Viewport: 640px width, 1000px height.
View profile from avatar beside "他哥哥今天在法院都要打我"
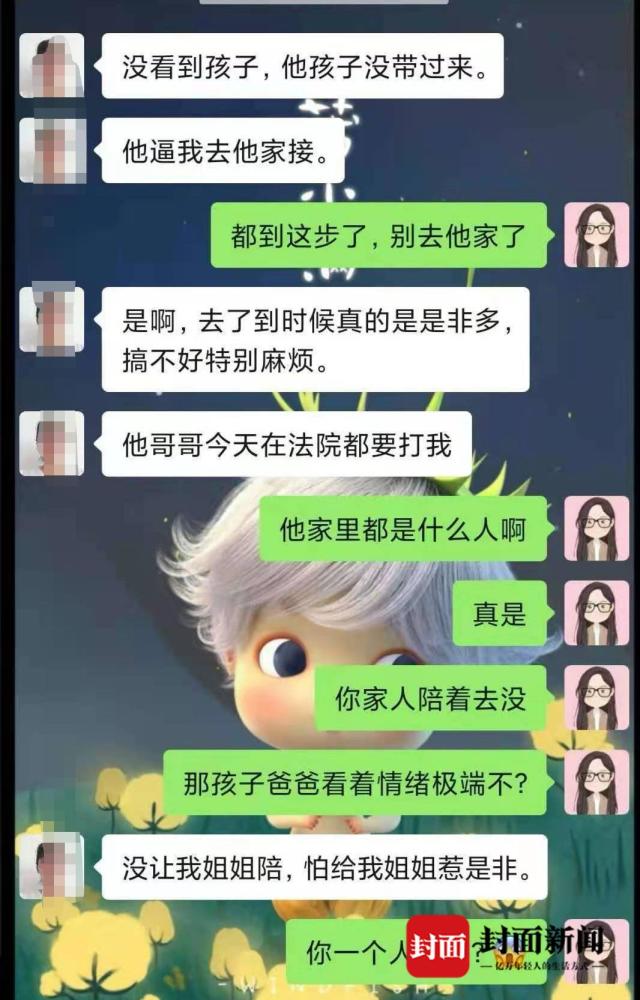click(52, 443)
